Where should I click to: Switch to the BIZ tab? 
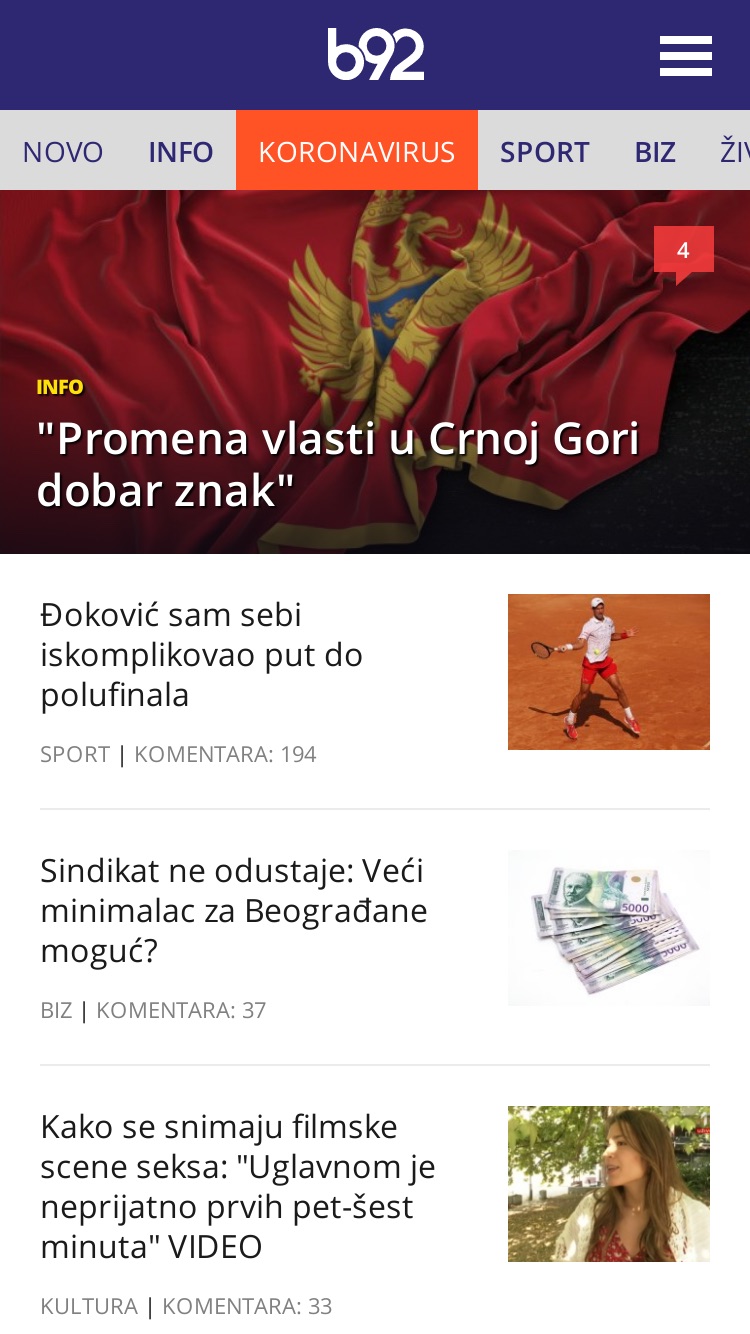pos(655,151)
